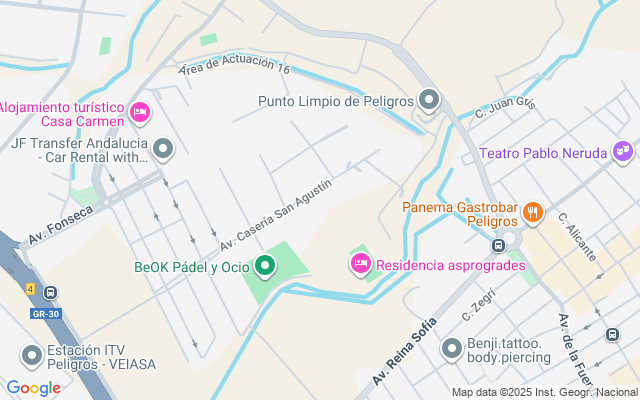This screenshot has height=400, width=640.
Task: Tap the Panema Gastrobar Peligros restaurant pin
Action: [532, 211]
